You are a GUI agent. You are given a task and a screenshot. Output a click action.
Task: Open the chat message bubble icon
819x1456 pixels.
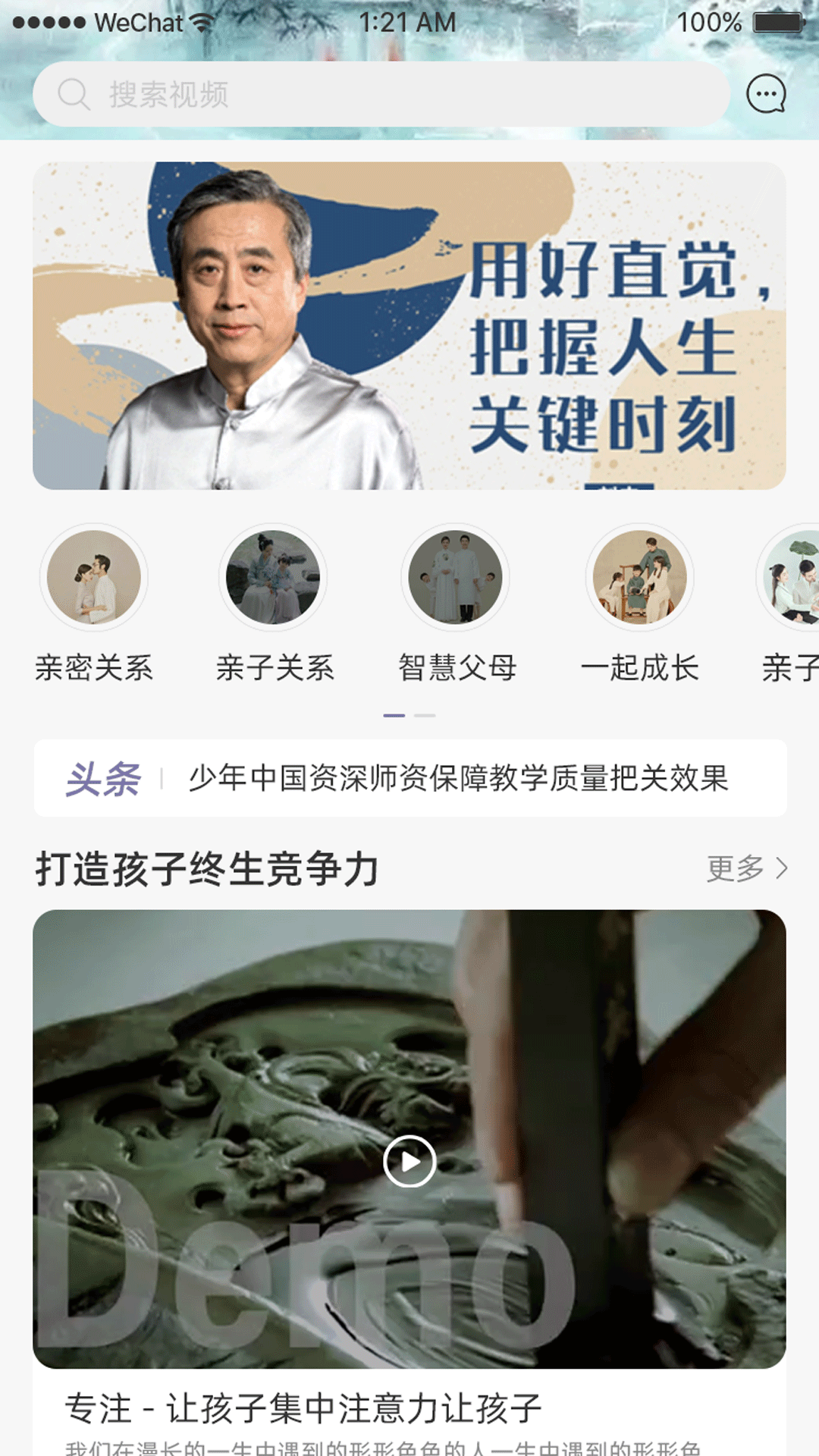pyautogui.click(x=766, y=93)
